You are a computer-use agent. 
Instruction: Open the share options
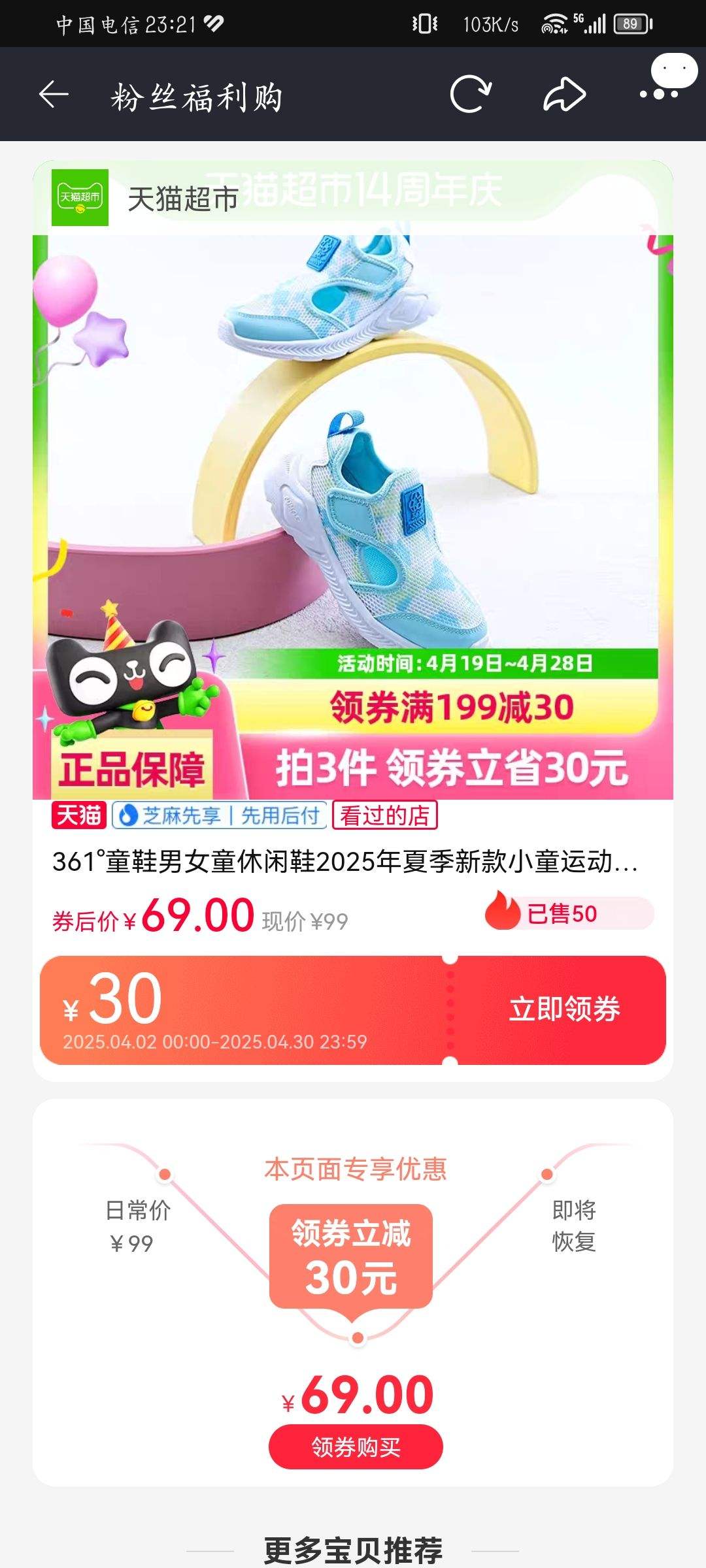(563, 94)
